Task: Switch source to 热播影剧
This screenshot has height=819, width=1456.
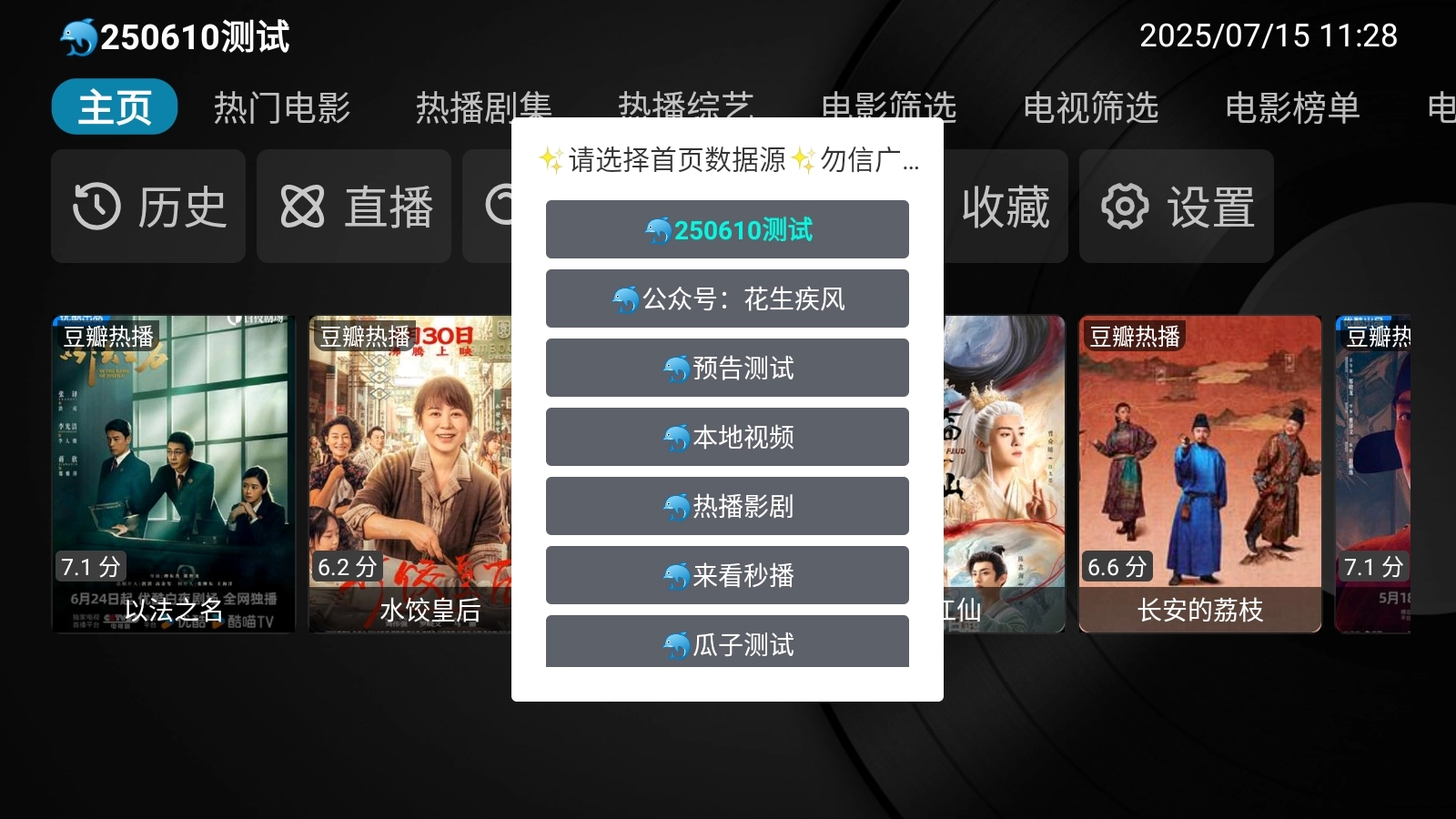Action: (727, 506)
